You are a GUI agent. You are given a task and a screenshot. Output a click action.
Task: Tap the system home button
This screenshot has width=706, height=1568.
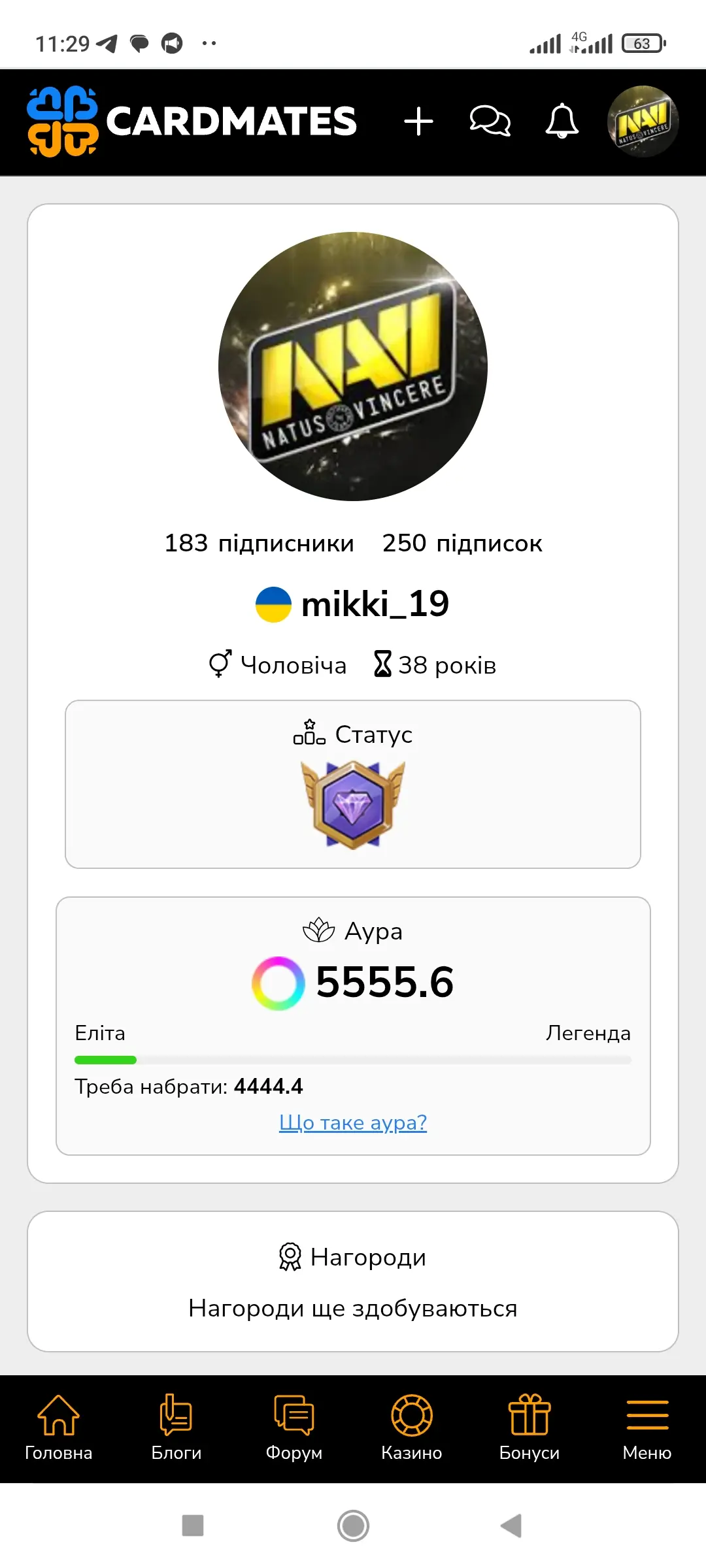[353, 1526]
